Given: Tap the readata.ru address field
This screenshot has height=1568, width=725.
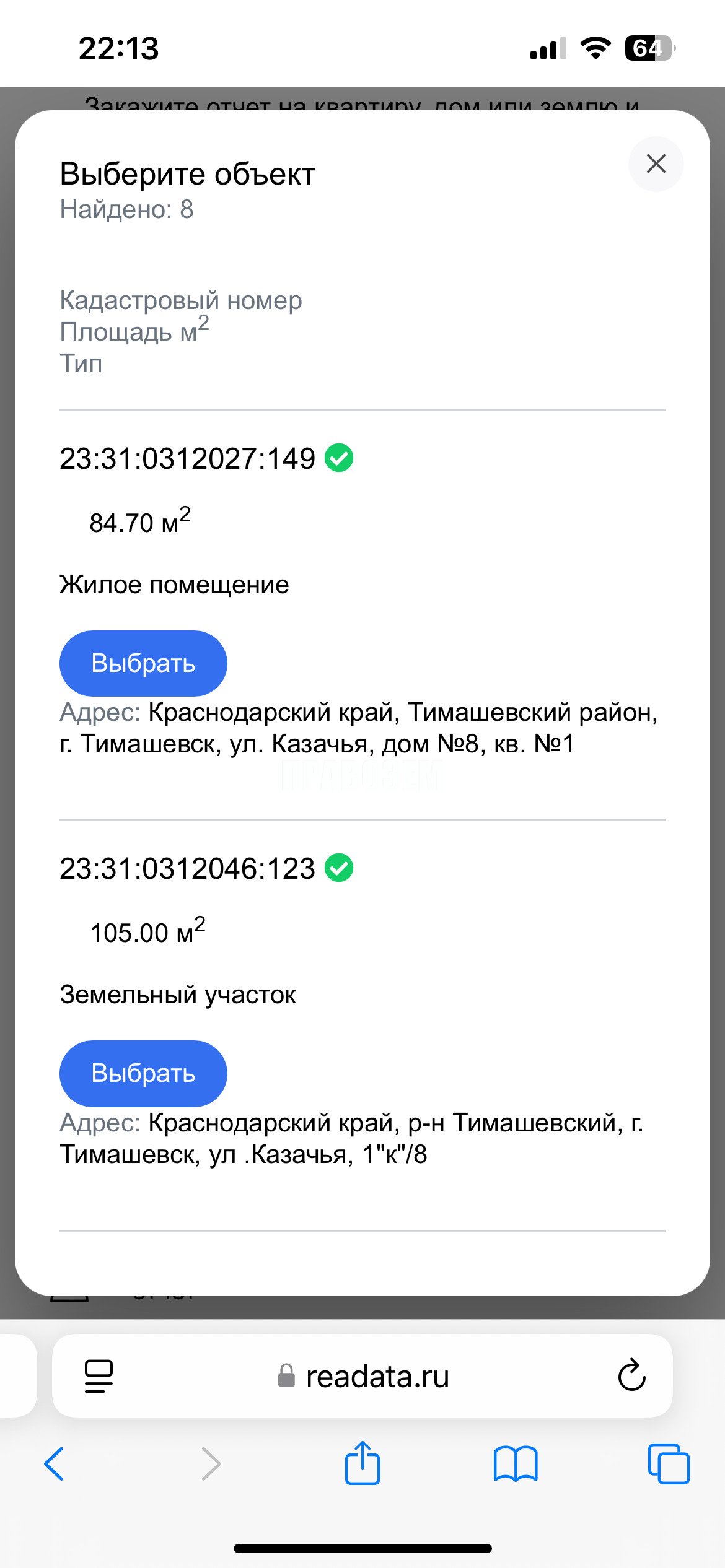Looking at the screenshot, I should pos(362,1376).
